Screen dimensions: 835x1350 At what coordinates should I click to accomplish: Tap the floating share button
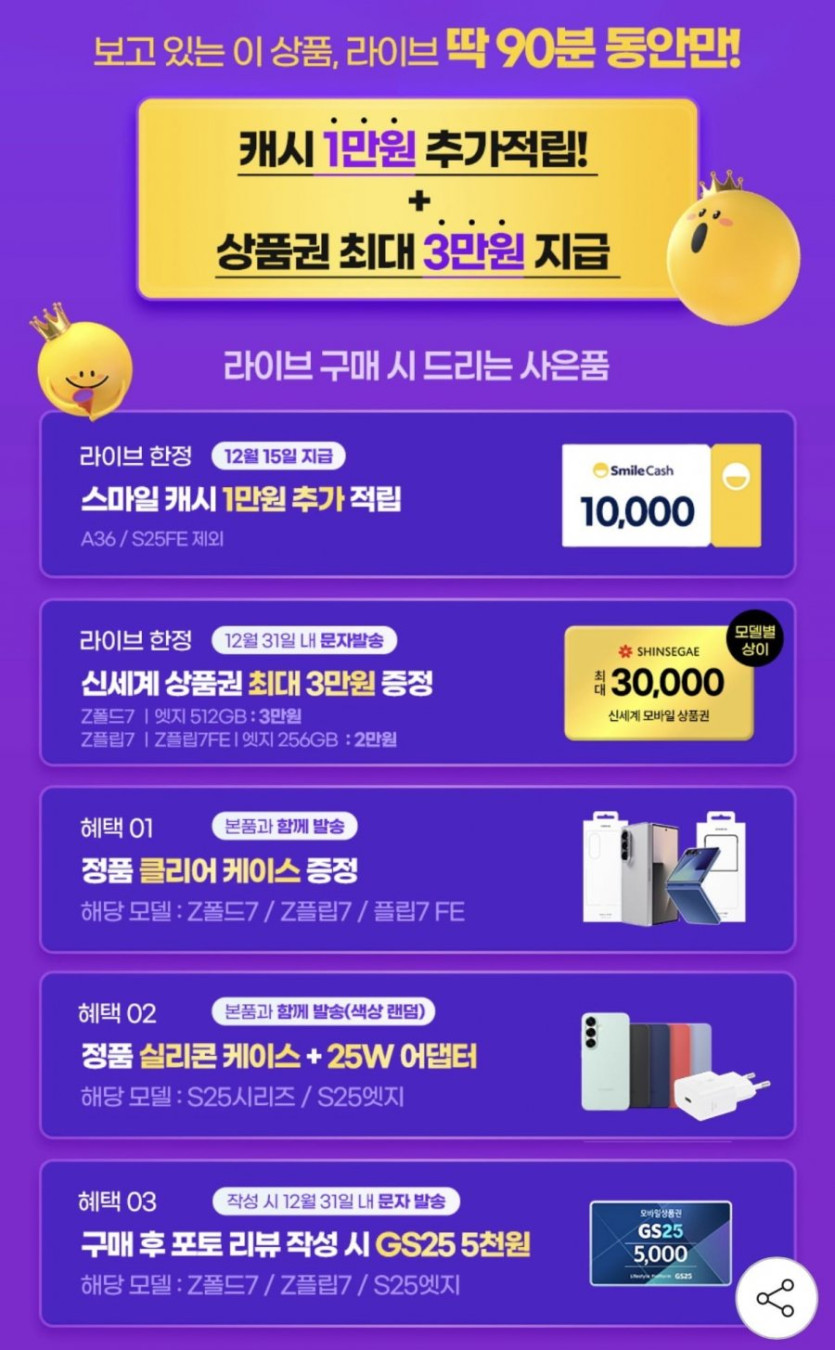coord(776,1298)
